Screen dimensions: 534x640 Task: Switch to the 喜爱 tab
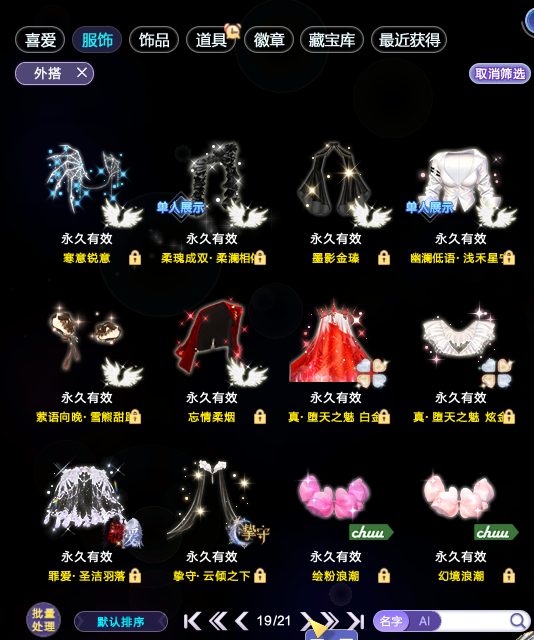coord(40,40)
